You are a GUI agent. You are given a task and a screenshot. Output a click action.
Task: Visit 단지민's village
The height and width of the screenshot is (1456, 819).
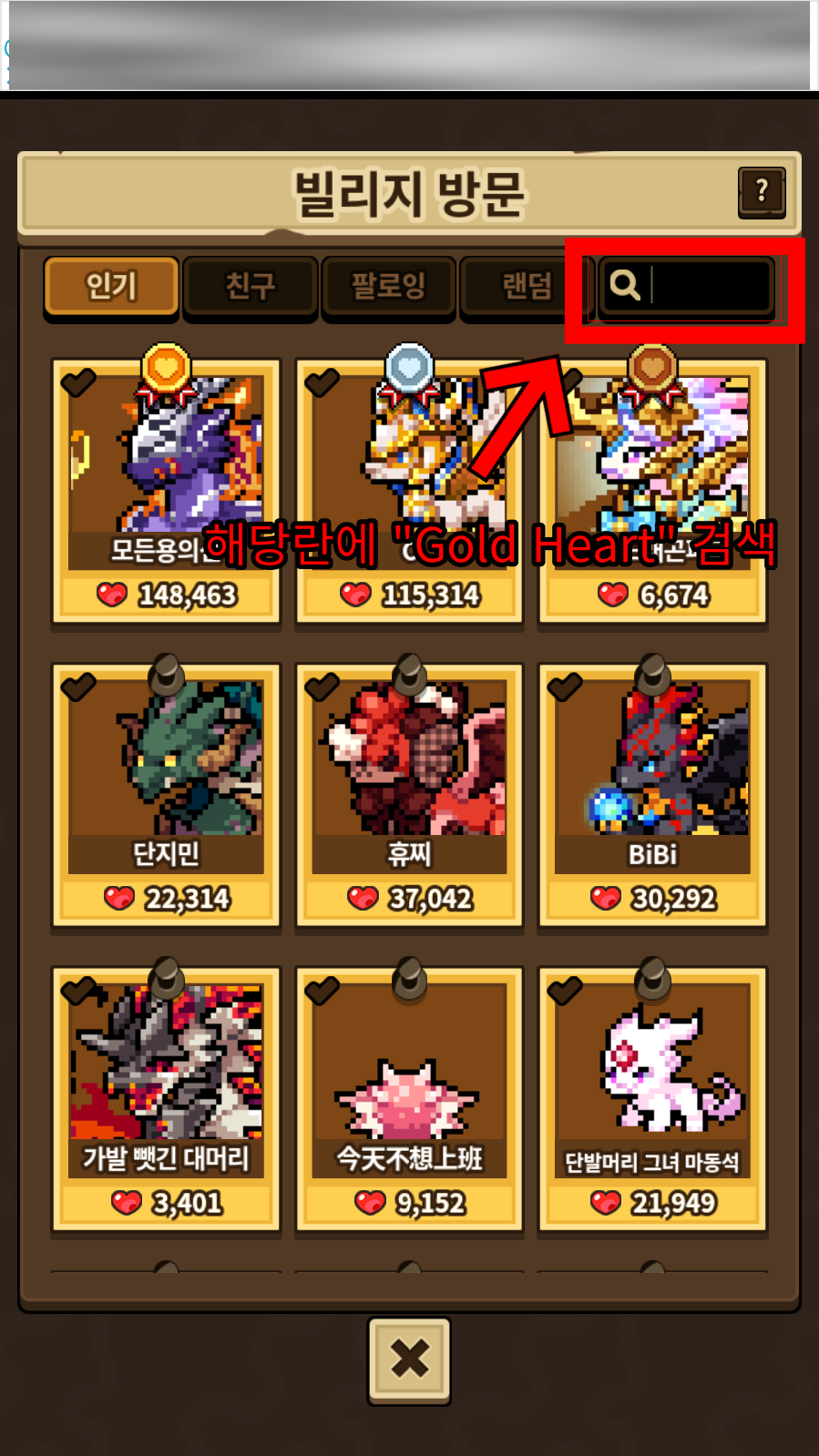coord(166,794)
